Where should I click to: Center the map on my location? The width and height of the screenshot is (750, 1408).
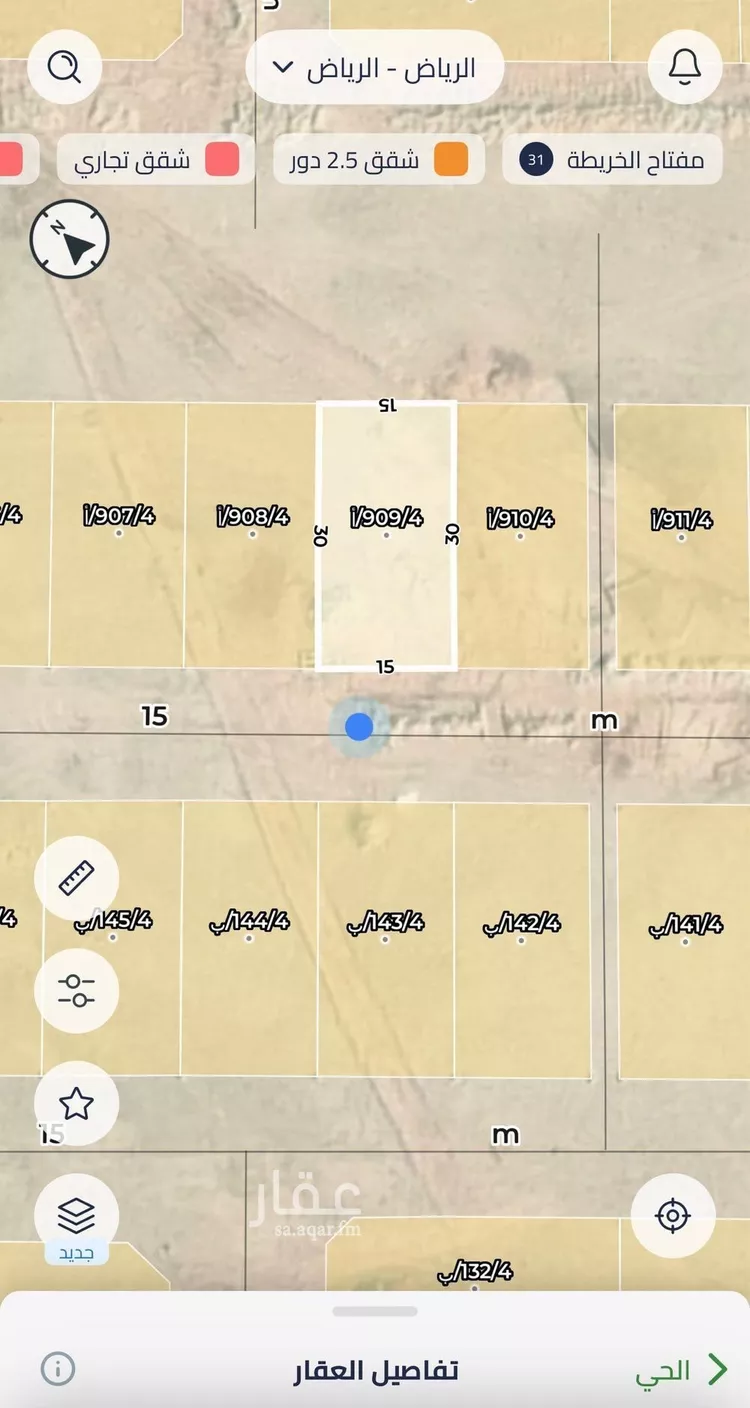[x=673, y=1216]
